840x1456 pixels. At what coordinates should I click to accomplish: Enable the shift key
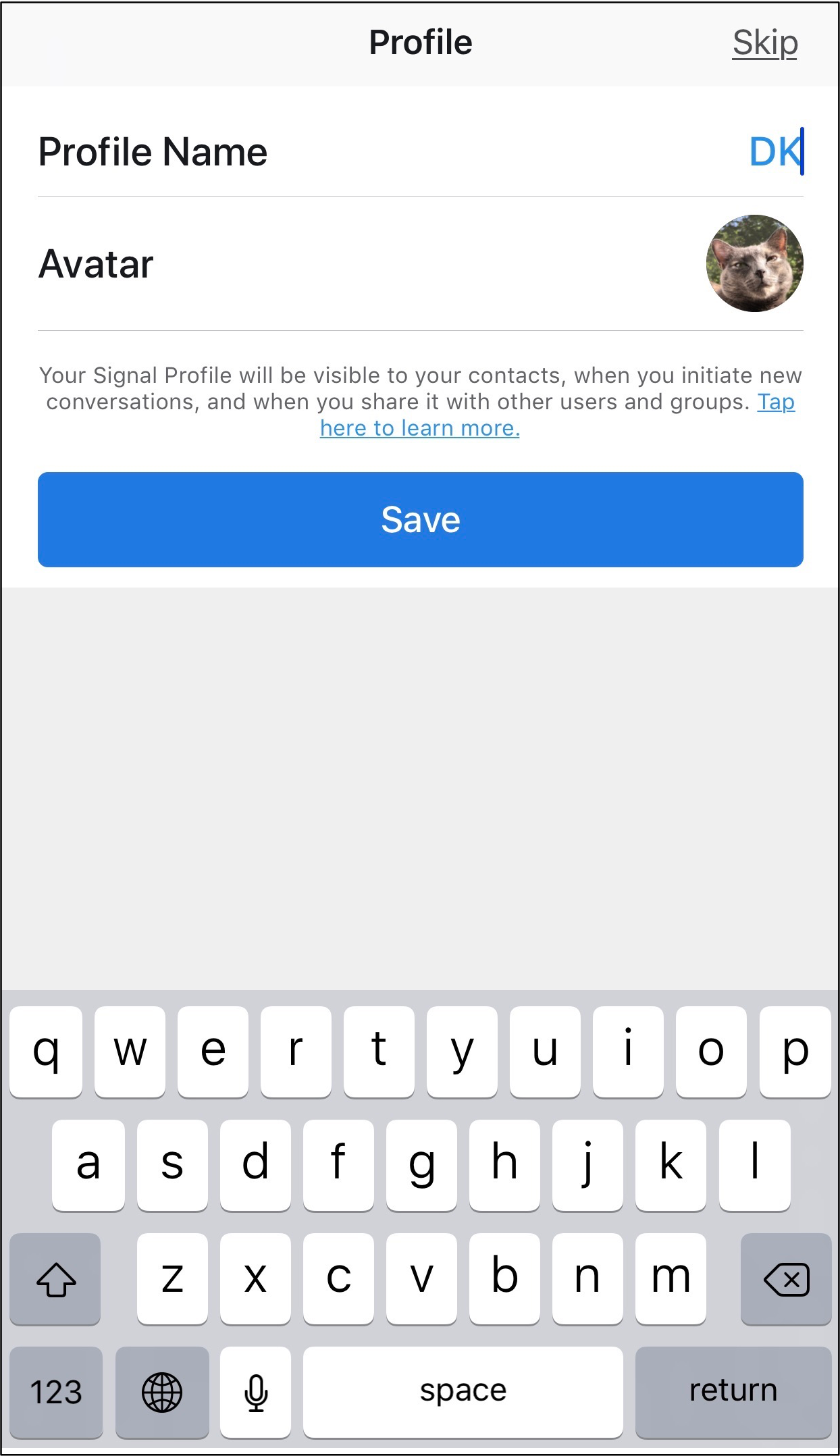click(x=55, y=1278)
